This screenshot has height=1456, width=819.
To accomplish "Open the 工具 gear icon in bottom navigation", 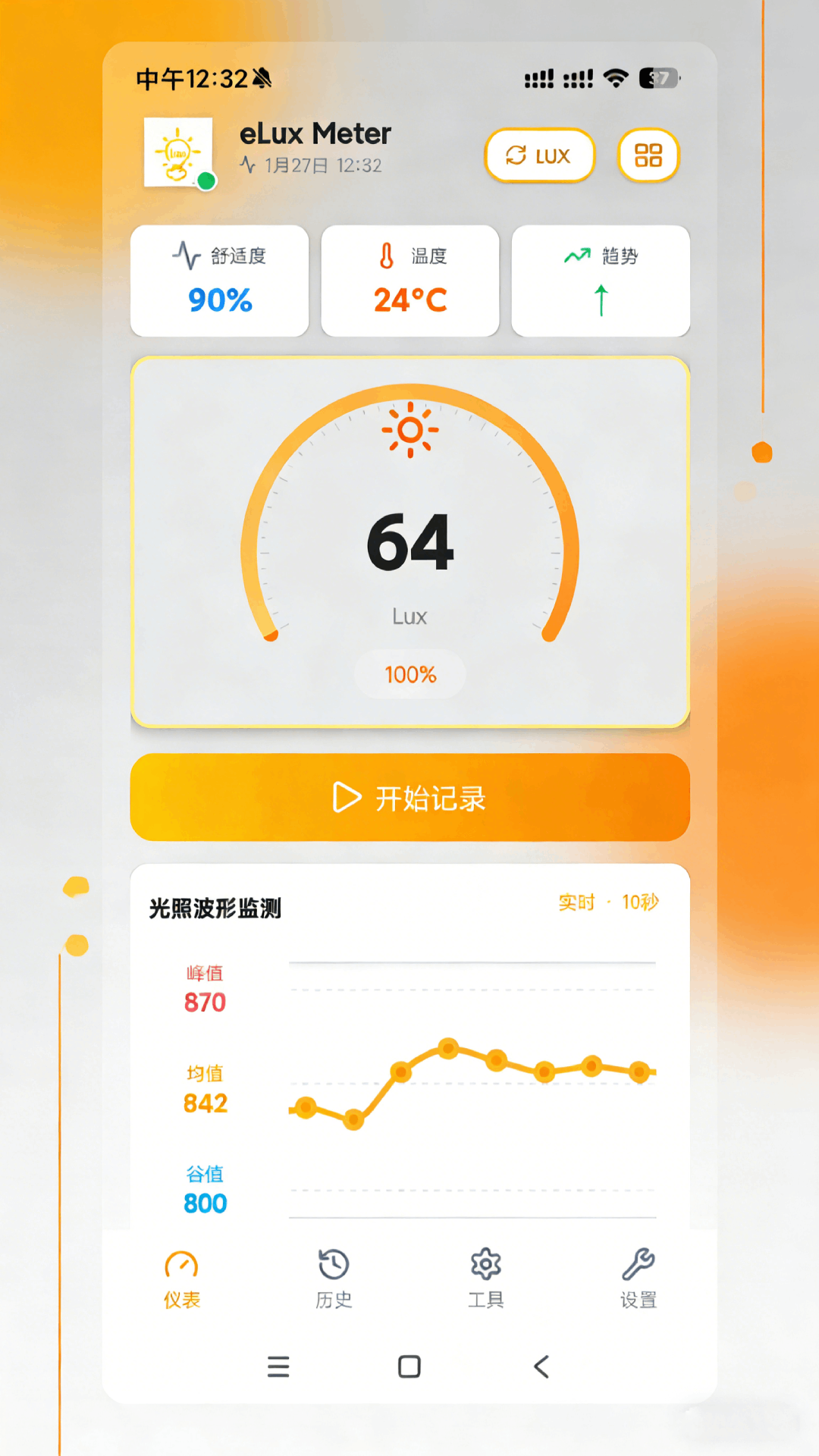I will (485, 1263).
